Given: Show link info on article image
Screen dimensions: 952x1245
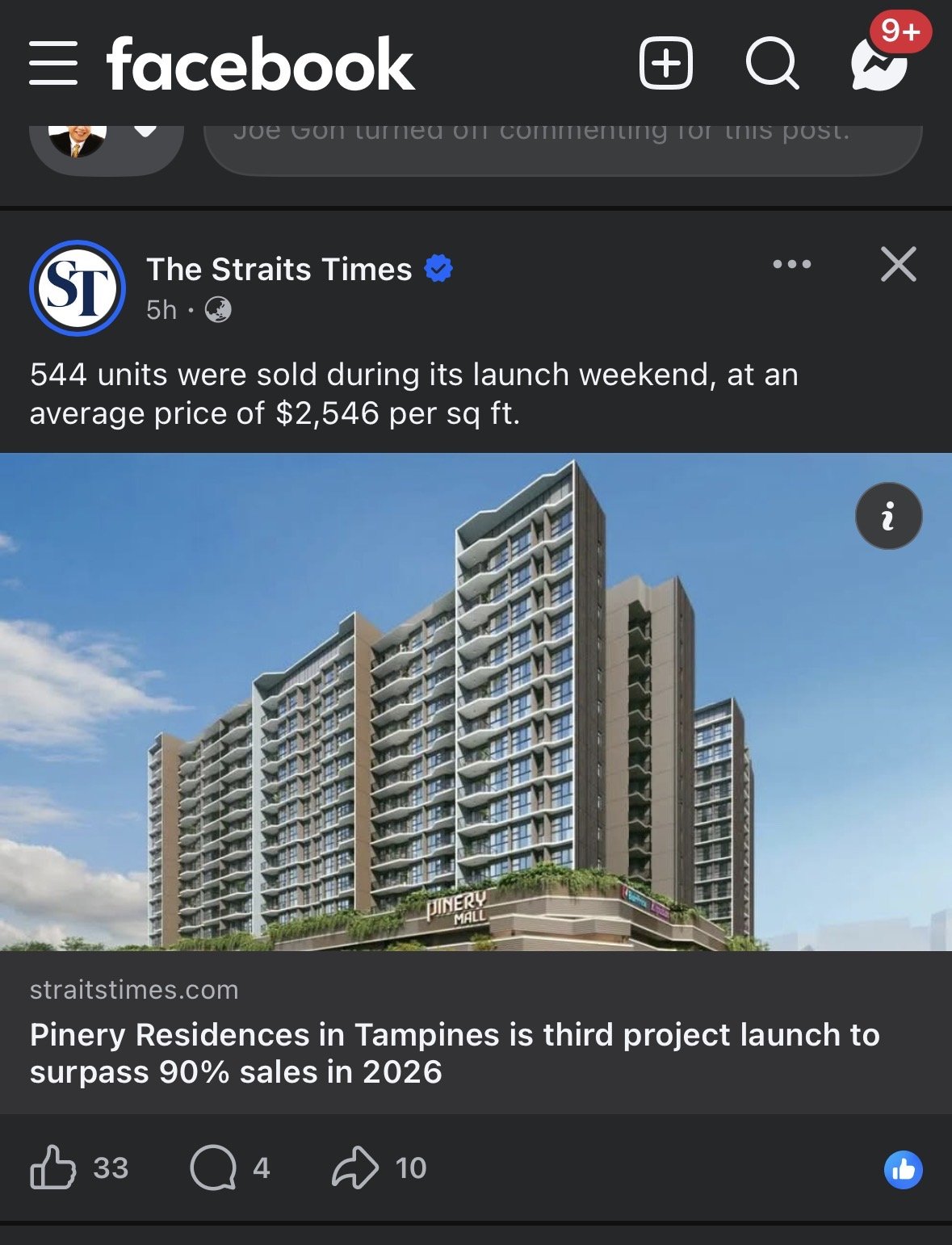Looking at the screenshot, I should tap(888, 516).
